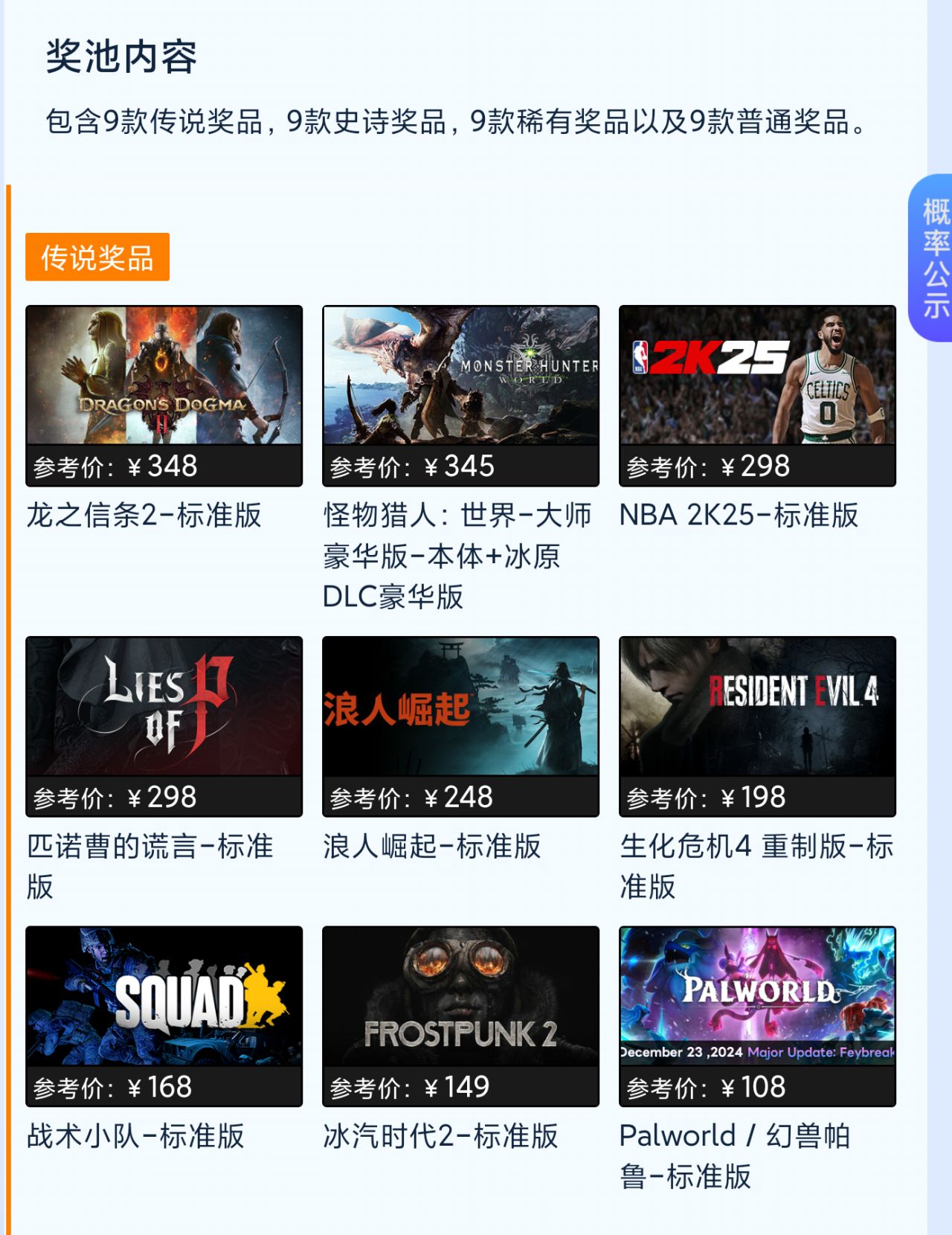Viewport: 952px width, 1235px height.
Task: Open the 概率公示 side tab
Action: point(934,257)
